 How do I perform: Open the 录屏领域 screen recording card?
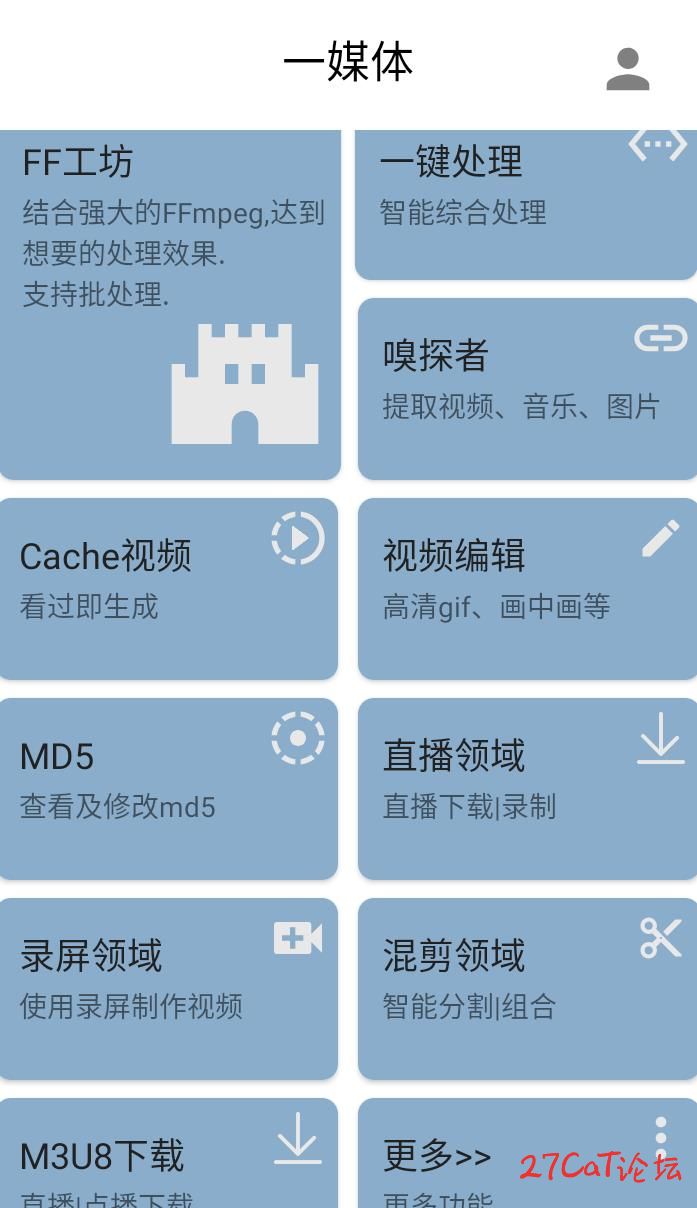pyautogui.click(x=168, y=988)
